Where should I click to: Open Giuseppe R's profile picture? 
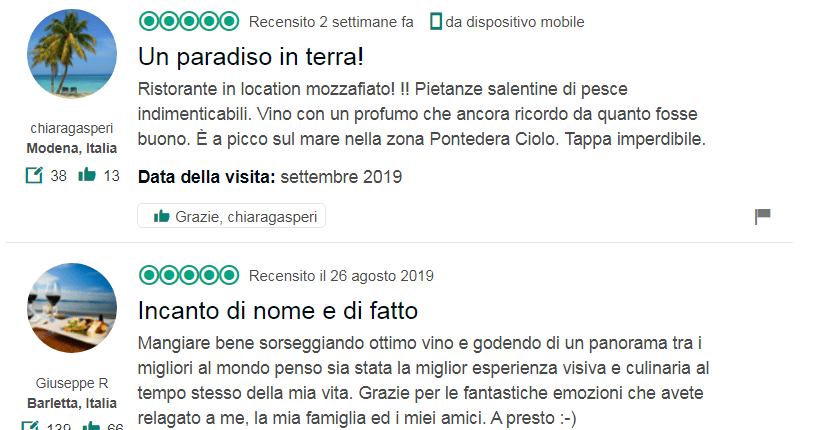tap(72, 309)
